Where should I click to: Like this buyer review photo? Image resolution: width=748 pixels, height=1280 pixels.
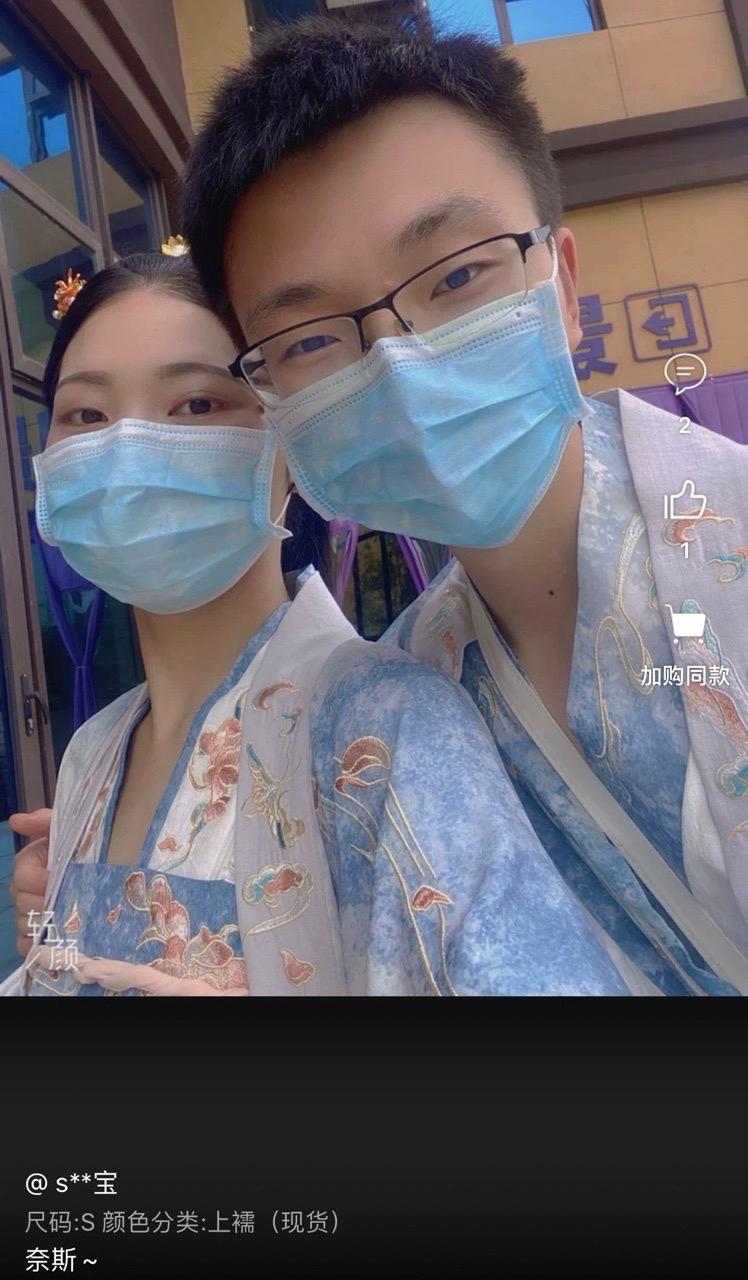(685, 501)
